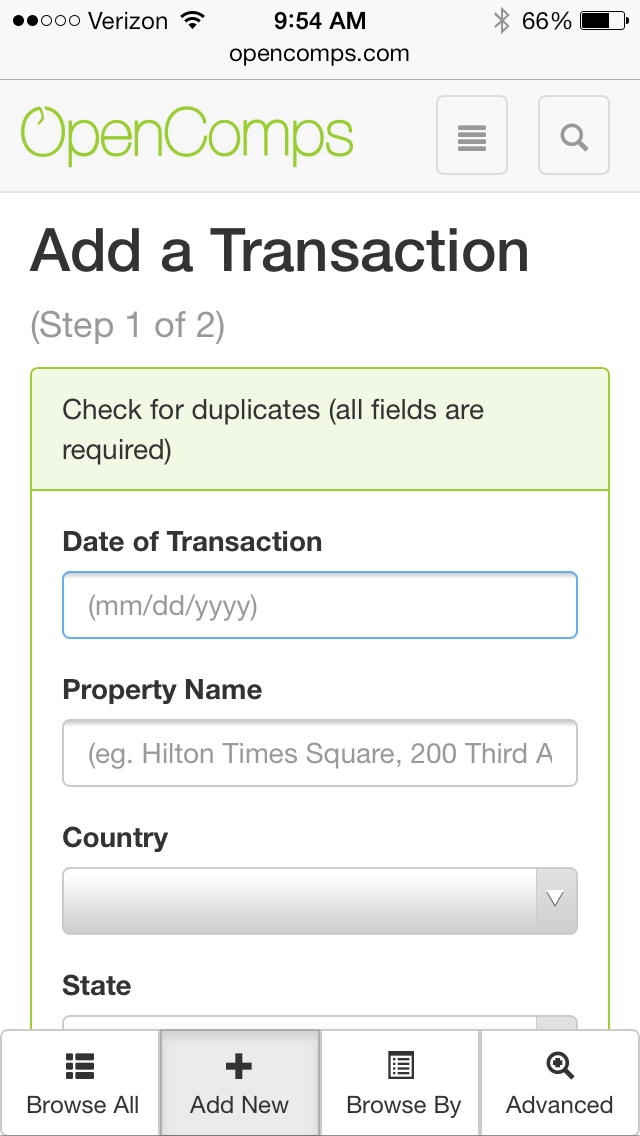Viewport: 640px width, 1136px height.
Task: Go to the Advanced search tab
Action: [560, 1083]
